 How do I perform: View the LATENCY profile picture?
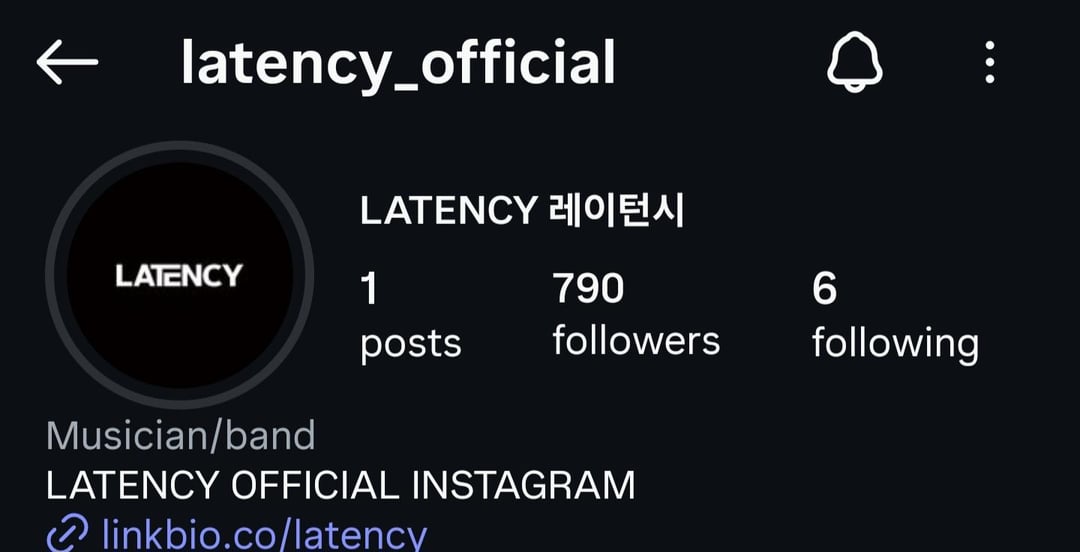(x=180, y=276)
